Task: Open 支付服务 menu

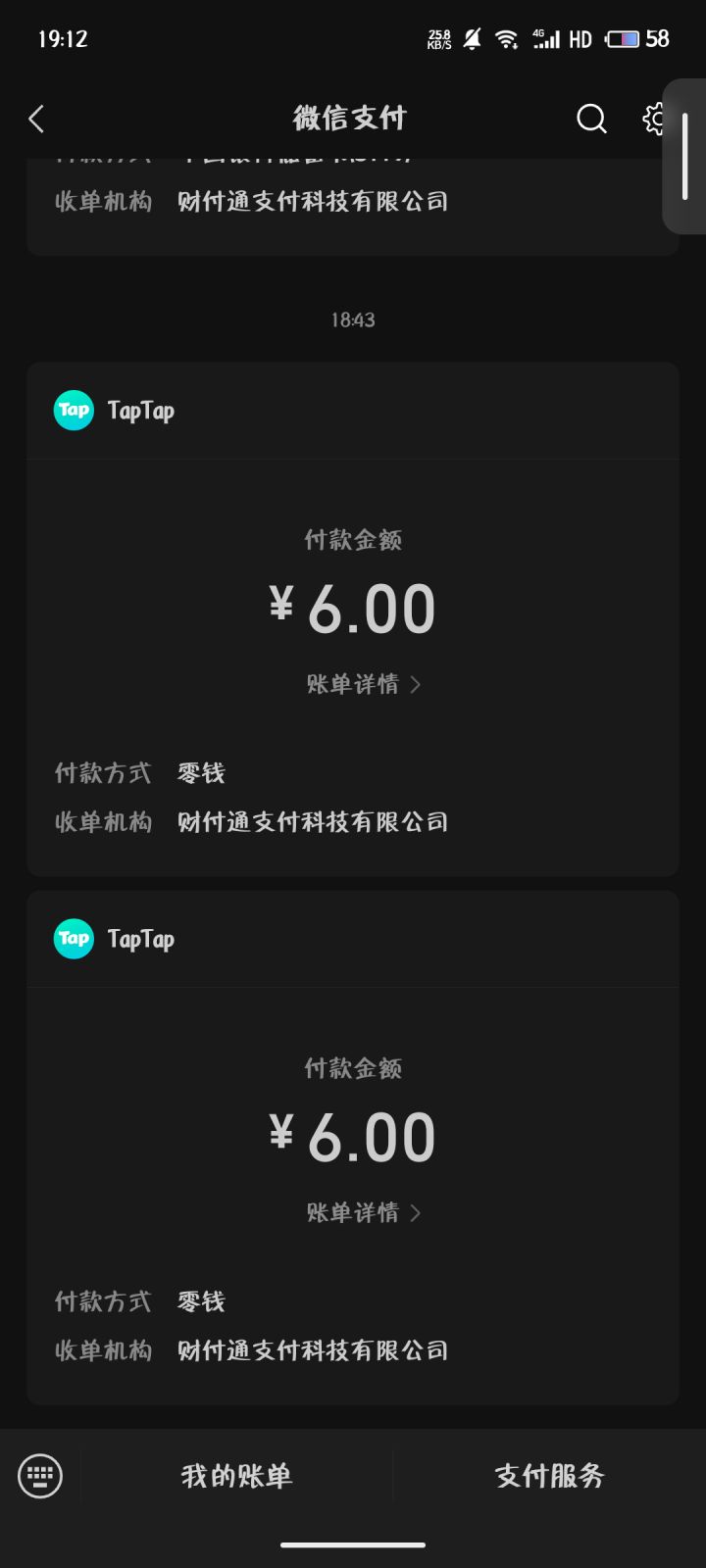Action: point(549,1476)
